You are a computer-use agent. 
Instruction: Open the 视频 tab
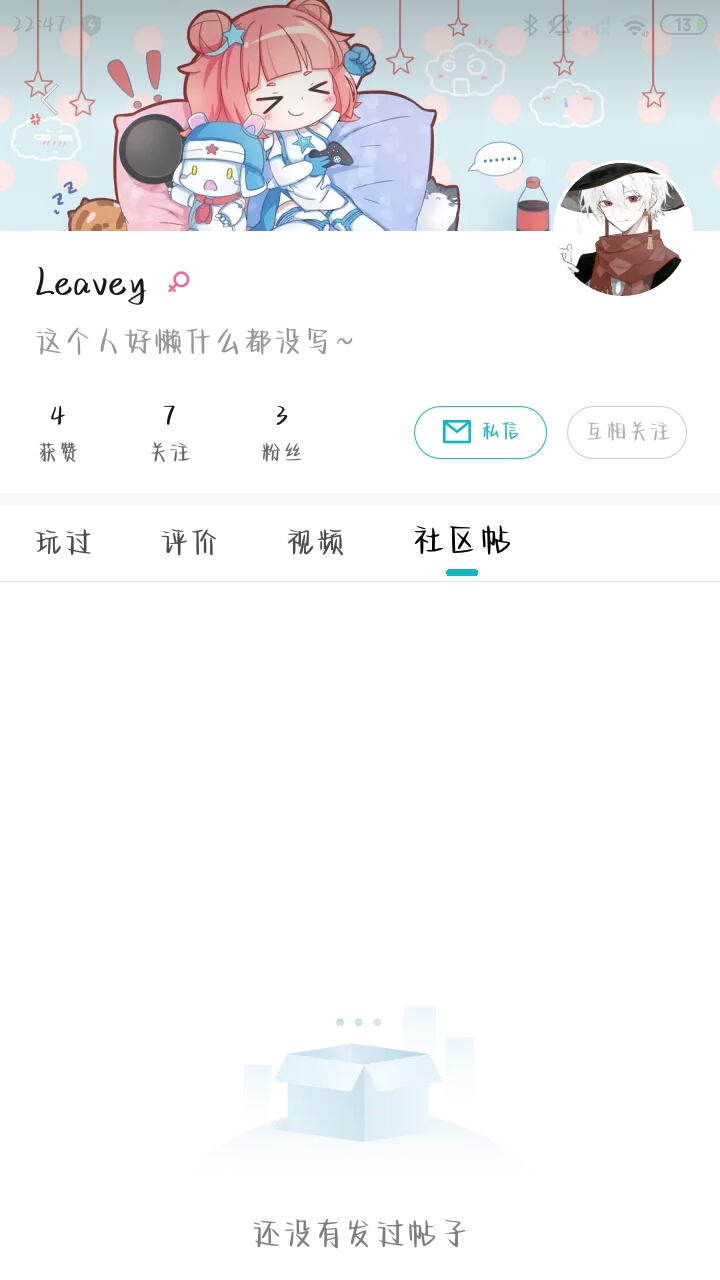pyautogui.click(x=316, y=542)
